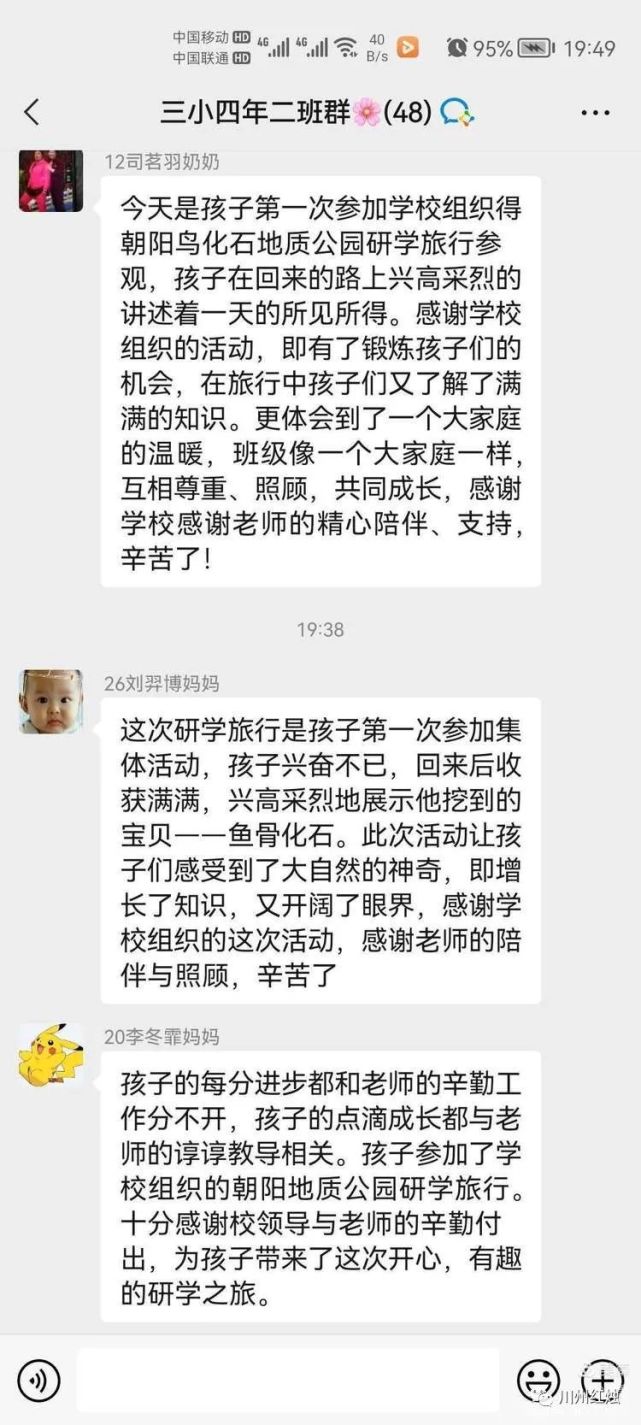This screenshot has height=1425, width=641.
Task: Go back from the class group chat
Action: click(32, 112)
